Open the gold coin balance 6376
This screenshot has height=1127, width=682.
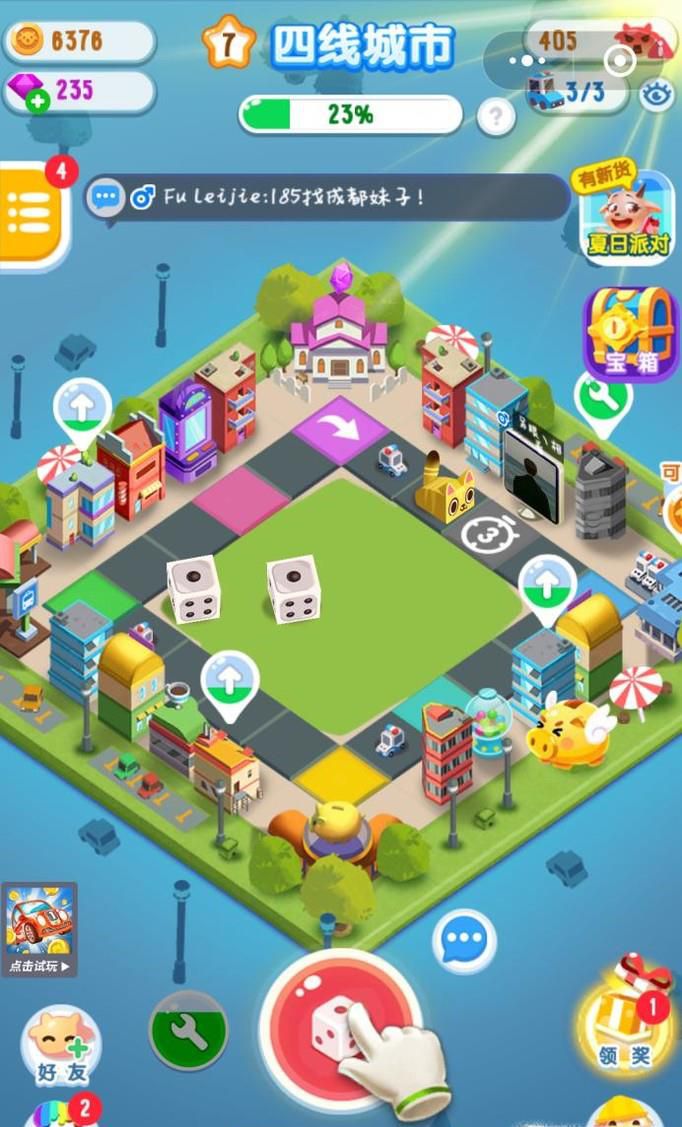pos(80,41)
